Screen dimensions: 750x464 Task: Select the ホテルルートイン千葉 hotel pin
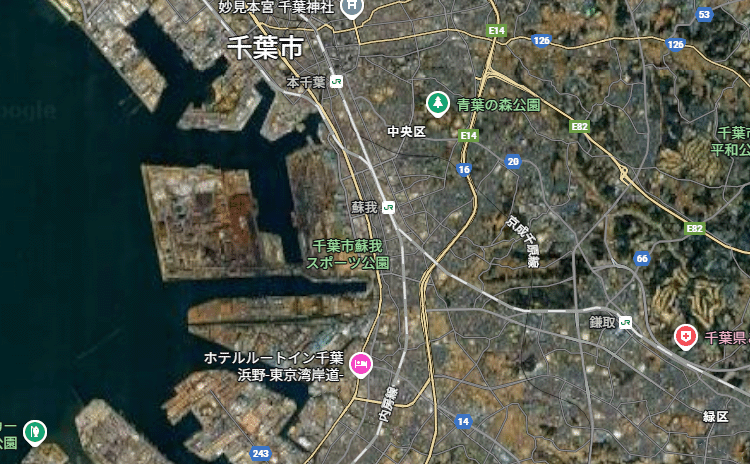point(361,364)
